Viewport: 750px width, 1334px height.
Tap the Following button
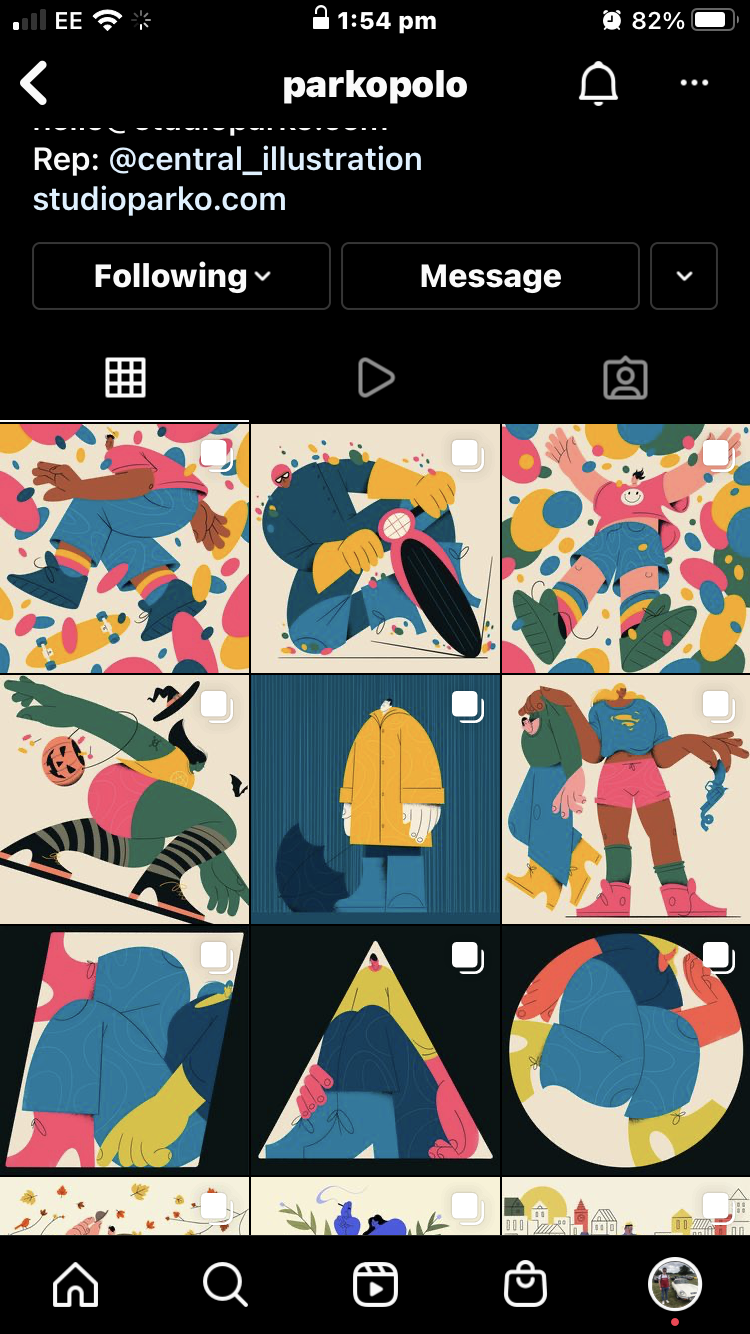(181, 276)
